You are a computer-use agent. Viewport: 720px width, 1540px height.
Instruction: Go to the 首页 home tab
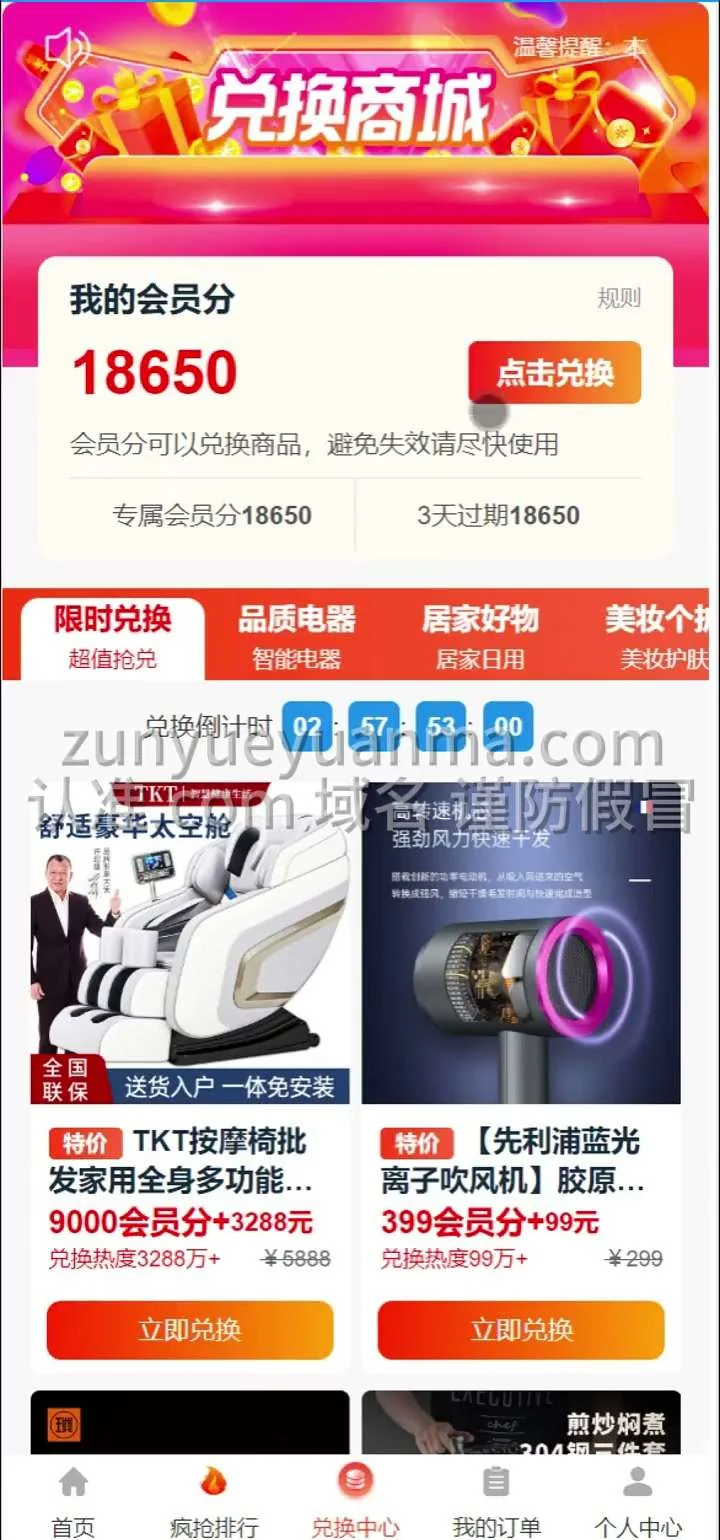pyautogui.click(x=73, y=1500)
